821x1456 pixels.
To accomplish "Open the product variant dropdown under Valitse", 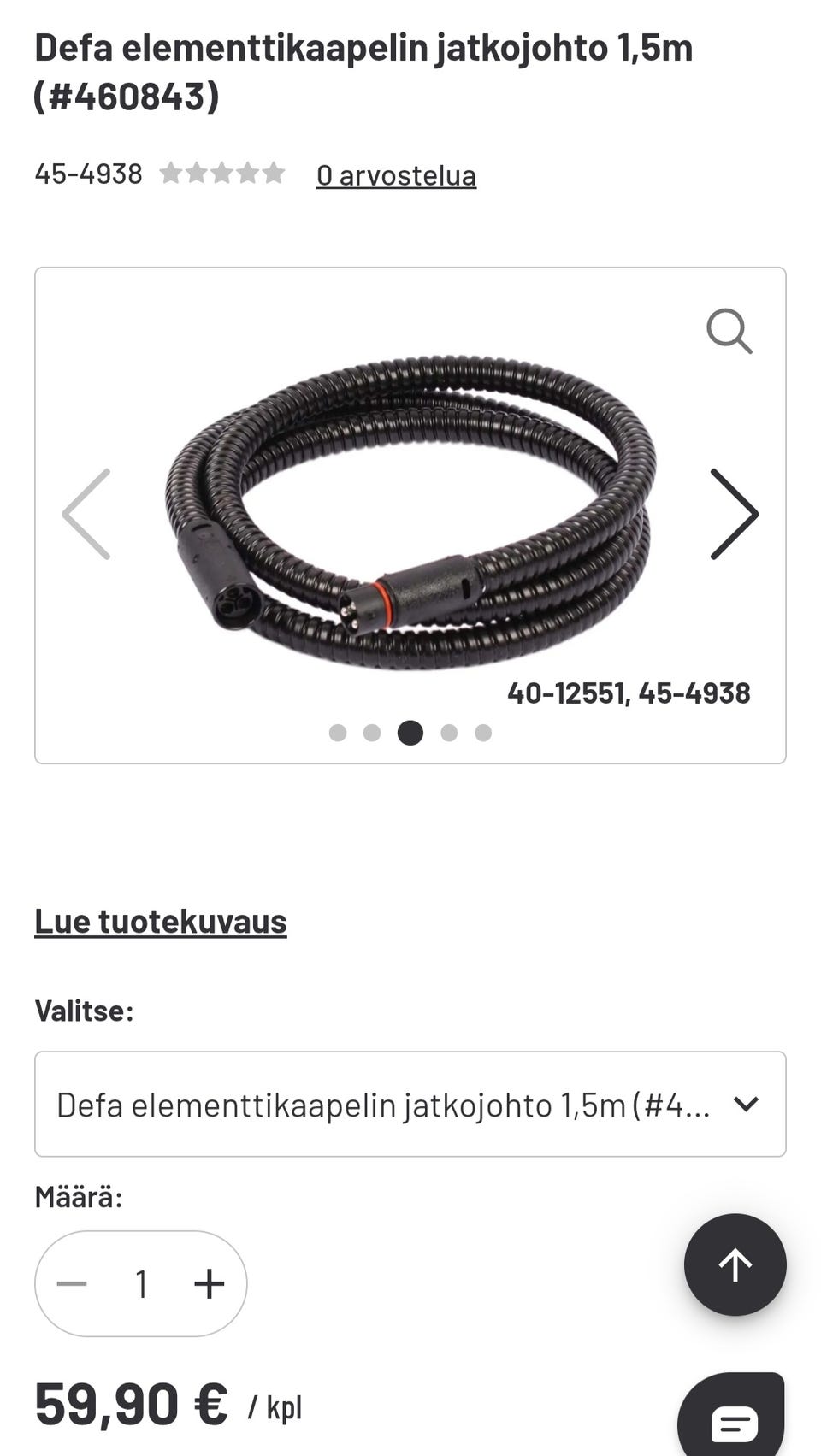I will 410,1104.
